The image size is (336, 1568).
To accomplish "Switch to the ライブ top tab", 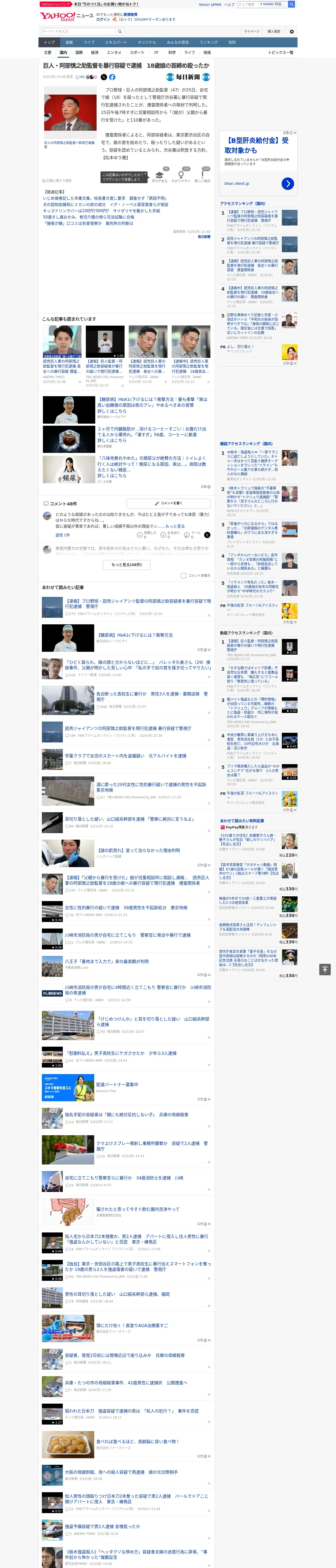I will tap(89, 42).
